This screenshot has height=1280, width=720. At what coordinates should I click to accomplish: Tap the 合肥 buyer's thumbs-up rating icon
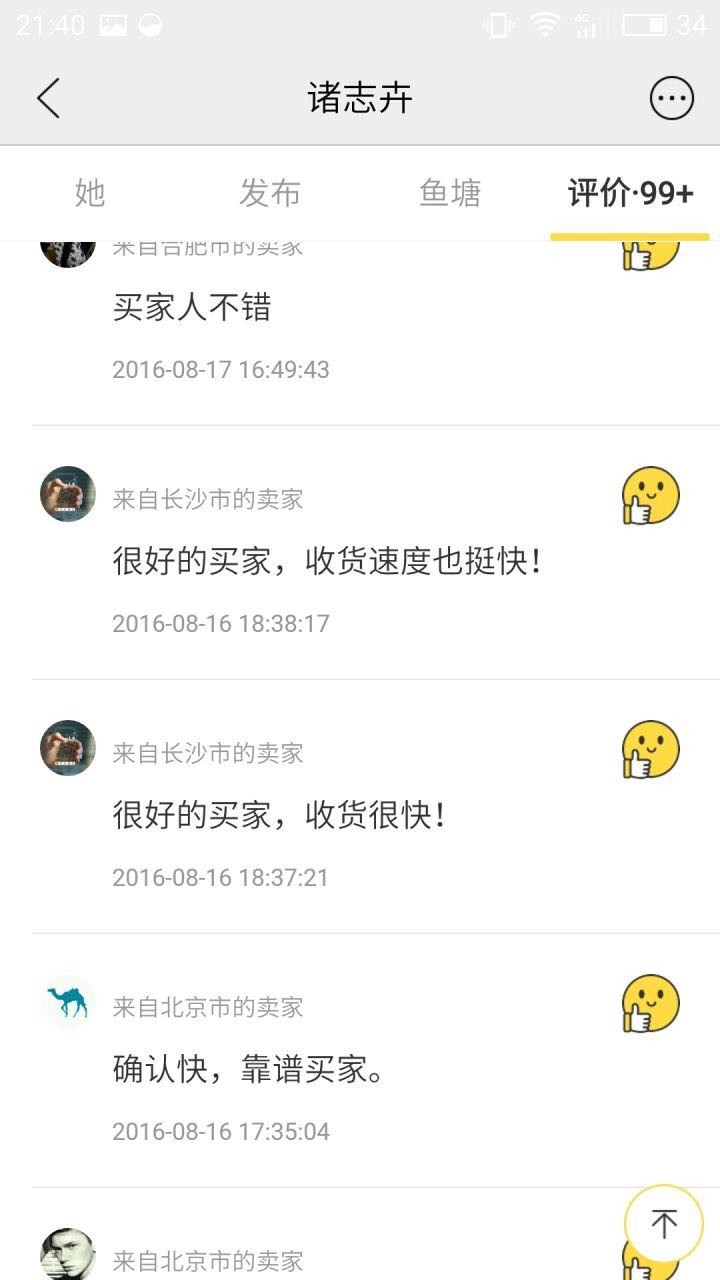point(648,250)
